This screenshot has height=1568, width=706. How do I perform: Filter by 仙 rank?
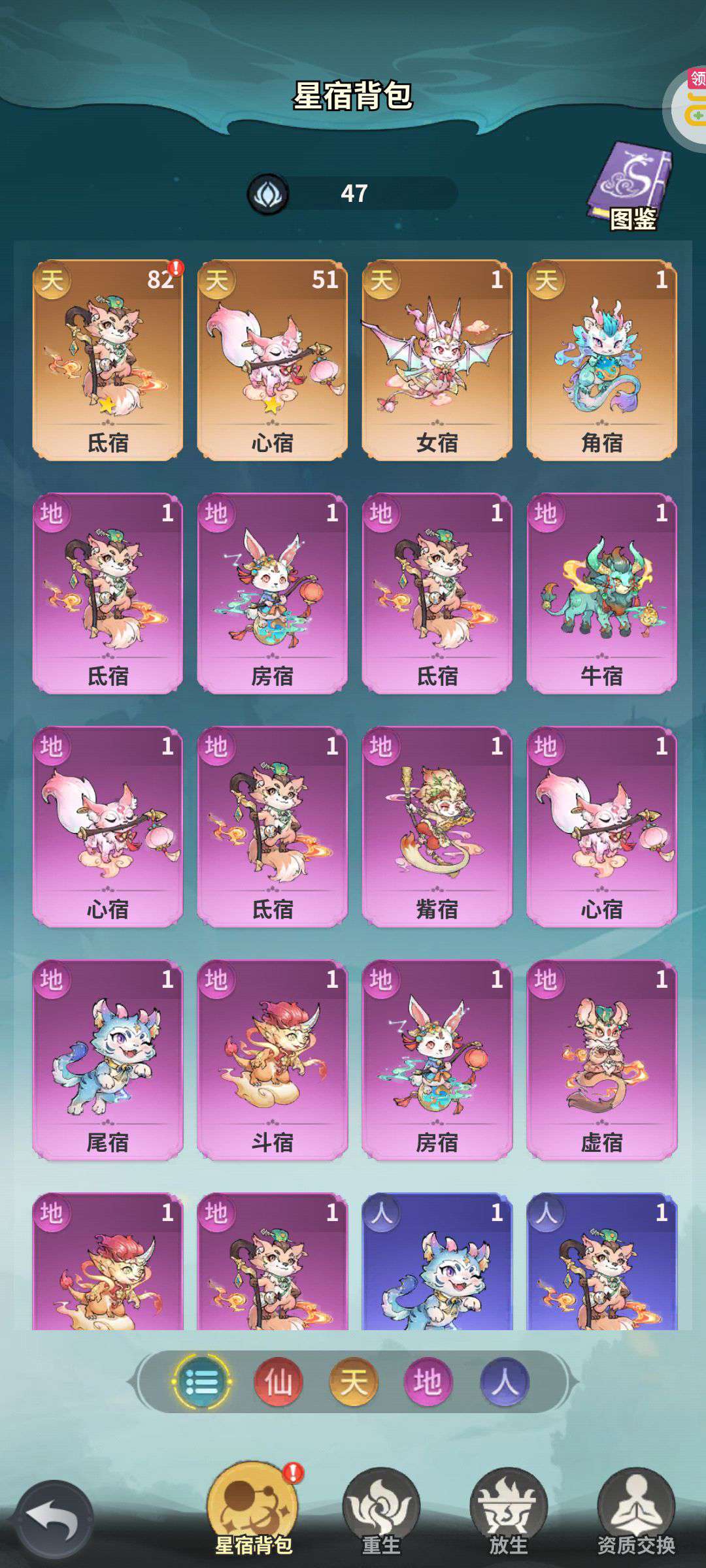pyautogui.click(x=278, y=1382)
